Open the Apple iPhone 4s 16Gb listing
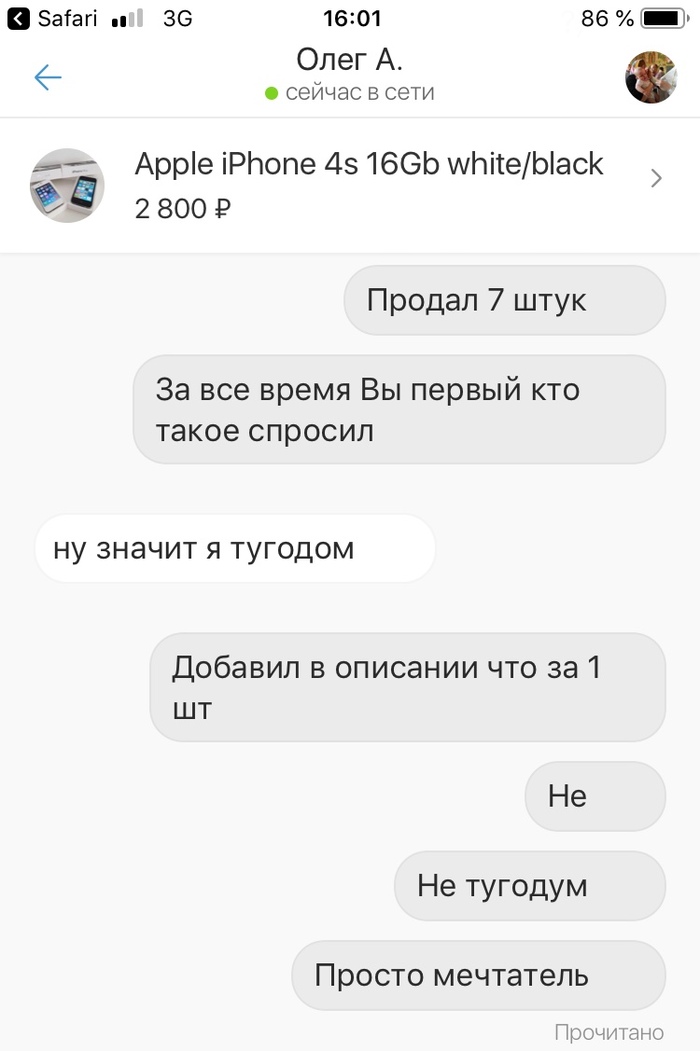This screenshot has height=1051, width=700. coord(369,185)
